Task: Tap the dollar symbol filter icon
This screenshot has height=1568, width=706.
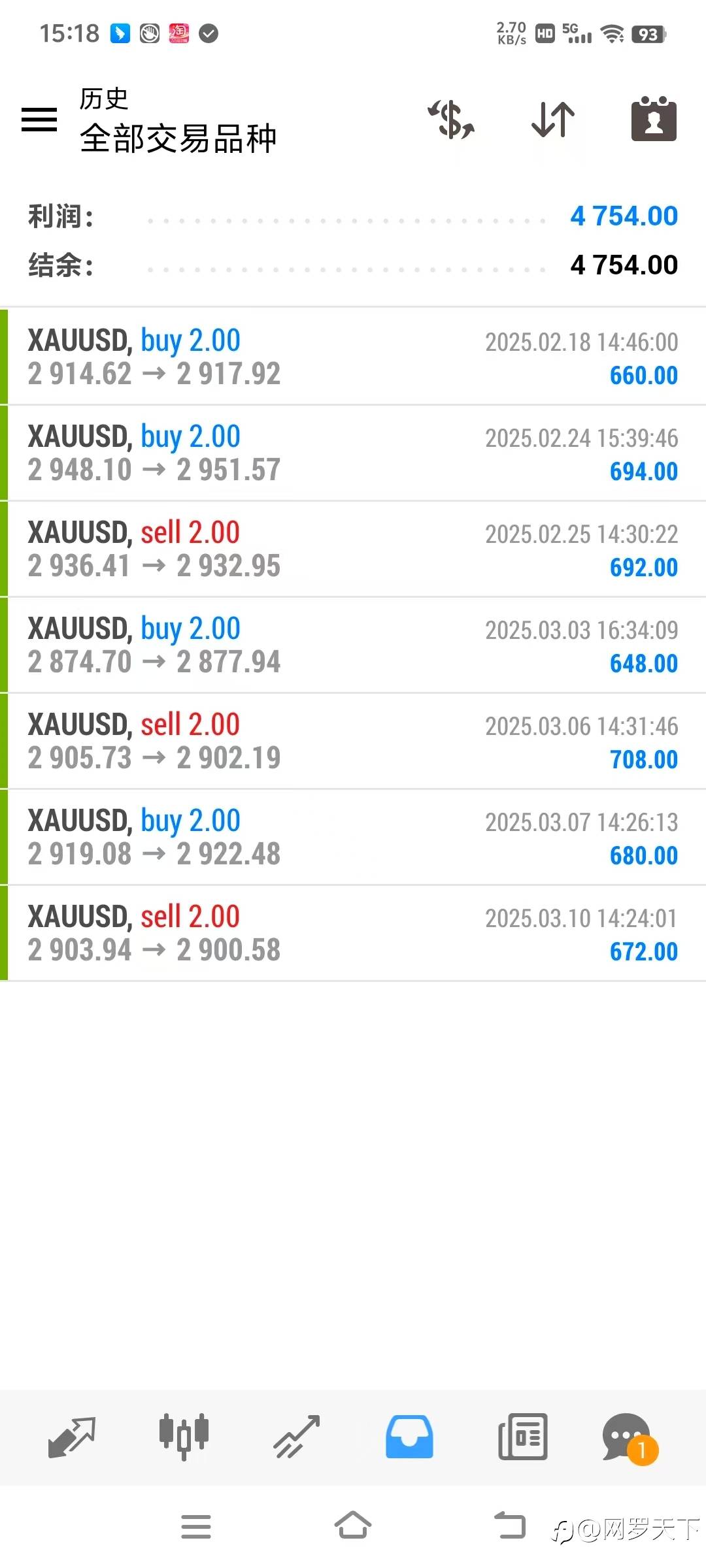Action: pyautogui.click(x=451, y=120)
